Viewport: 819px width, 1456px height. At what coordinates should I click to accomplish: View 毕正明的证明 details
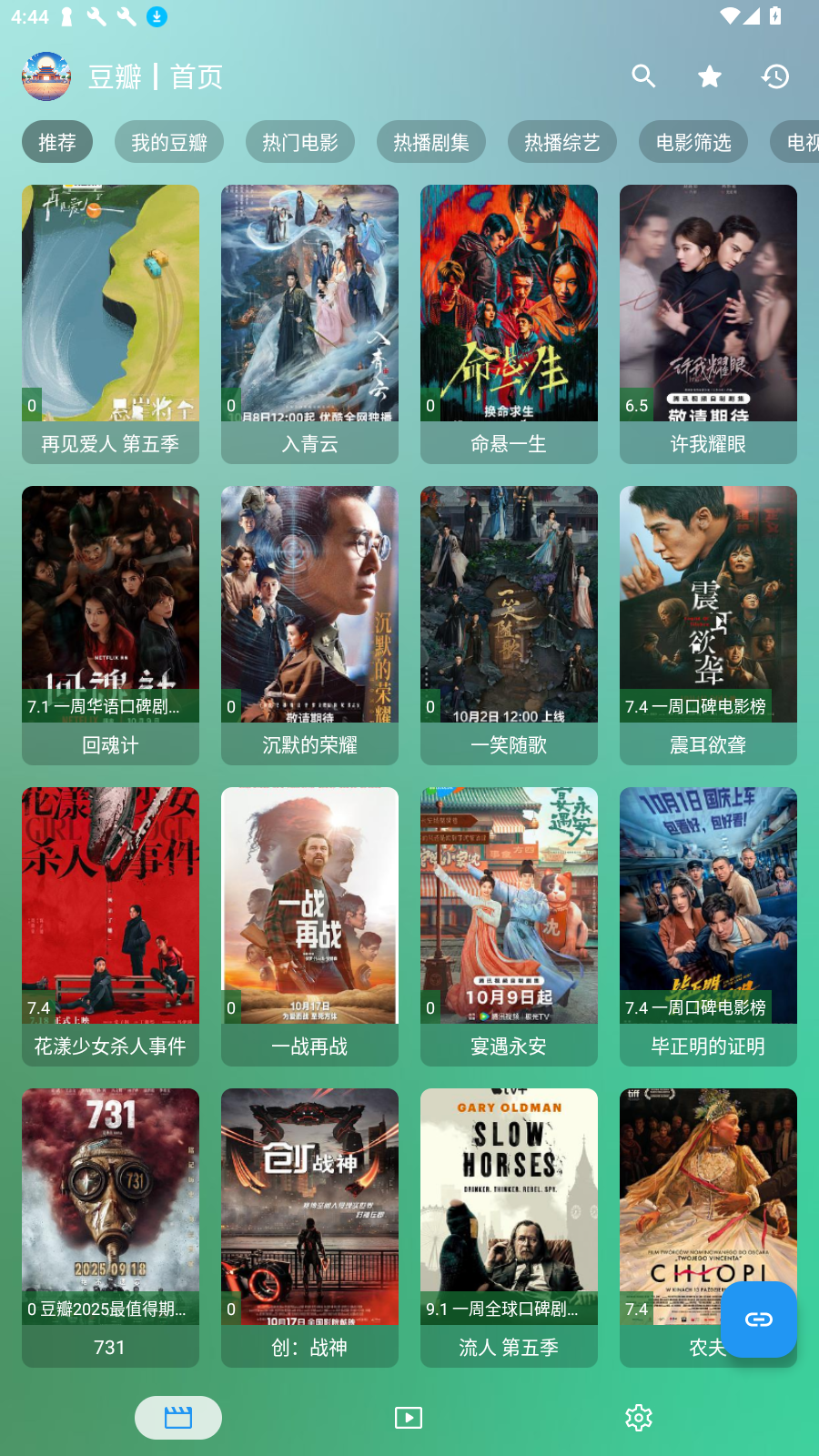pos(708,925)
